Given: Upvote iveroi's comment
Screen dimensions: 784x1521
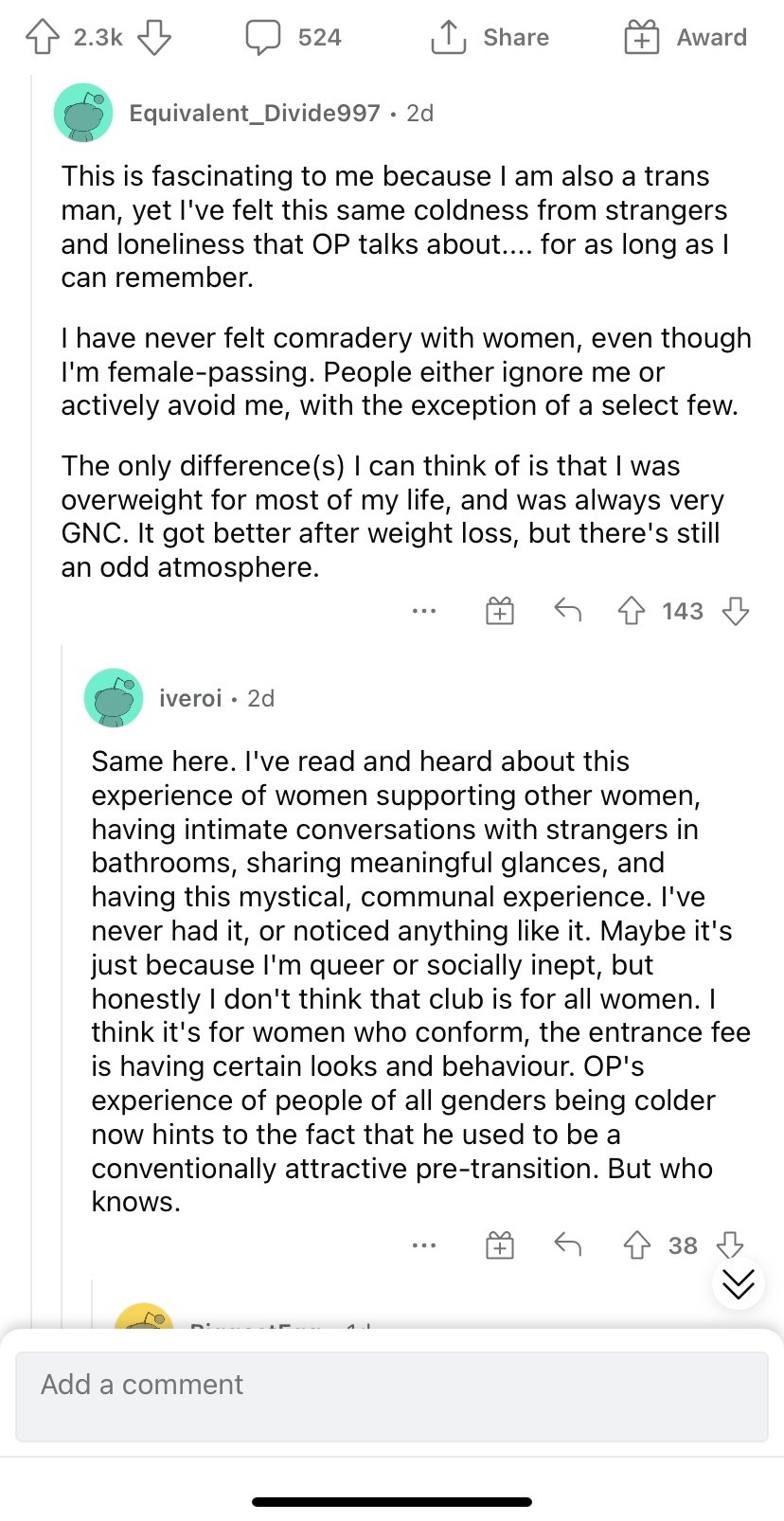Looking at the screenshot, I should [x=637, y=1244].
